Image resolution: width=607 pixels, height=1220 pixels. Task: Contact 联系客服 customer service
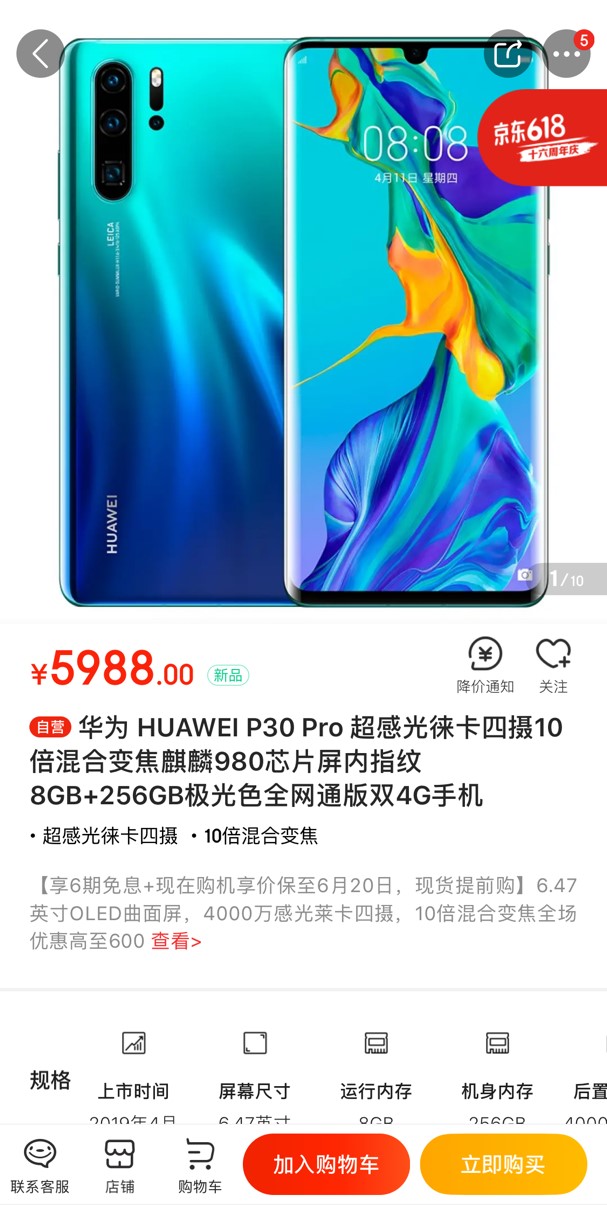(x=40, y=1166)
